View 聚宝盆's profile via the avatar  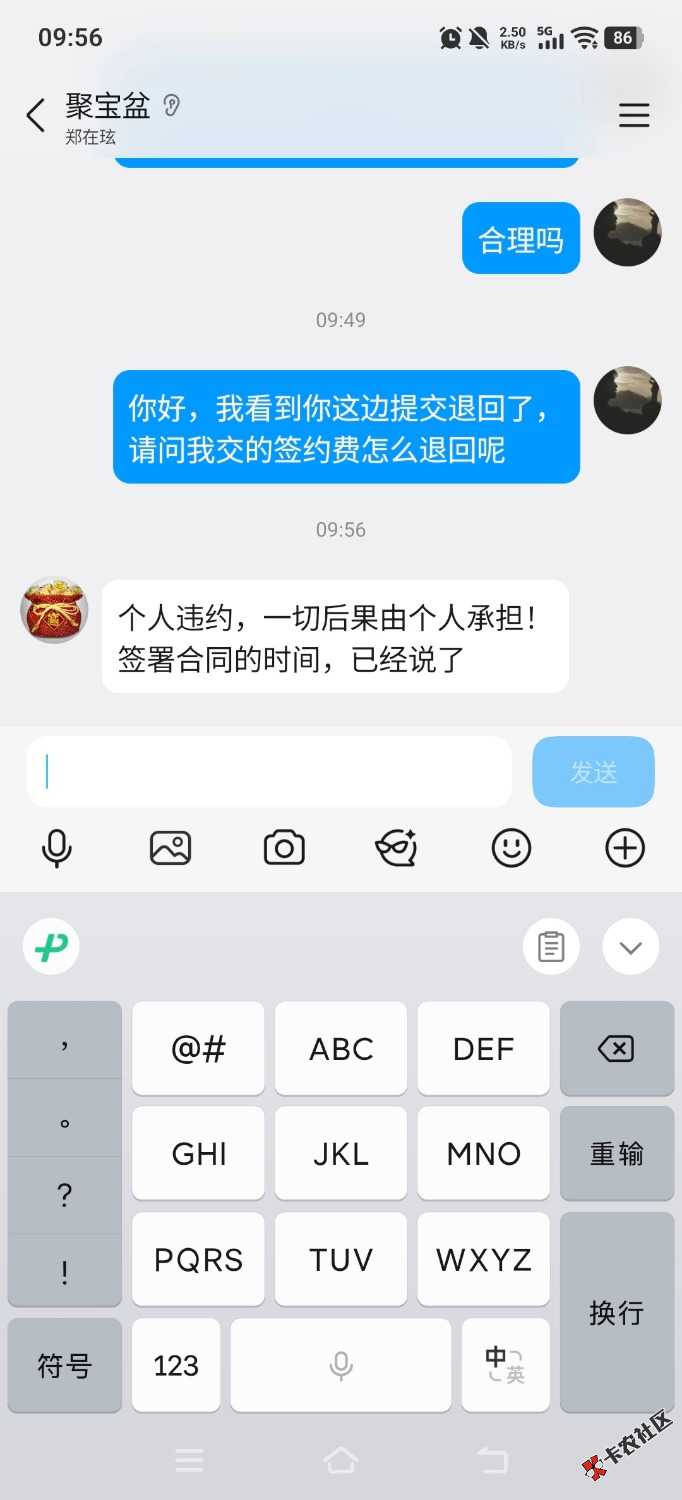point(54,610)
